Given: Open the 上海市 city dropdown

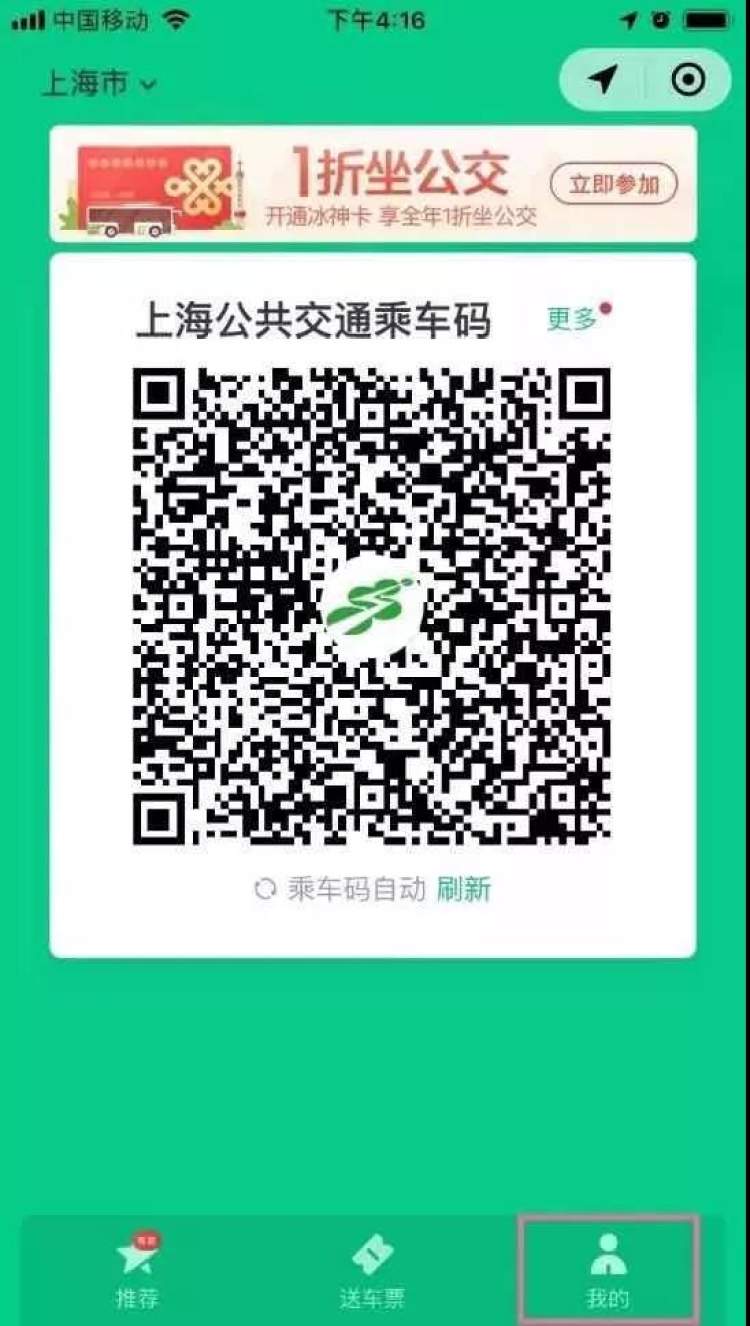Looking at the screenshot, I should [x=99, y=84].
